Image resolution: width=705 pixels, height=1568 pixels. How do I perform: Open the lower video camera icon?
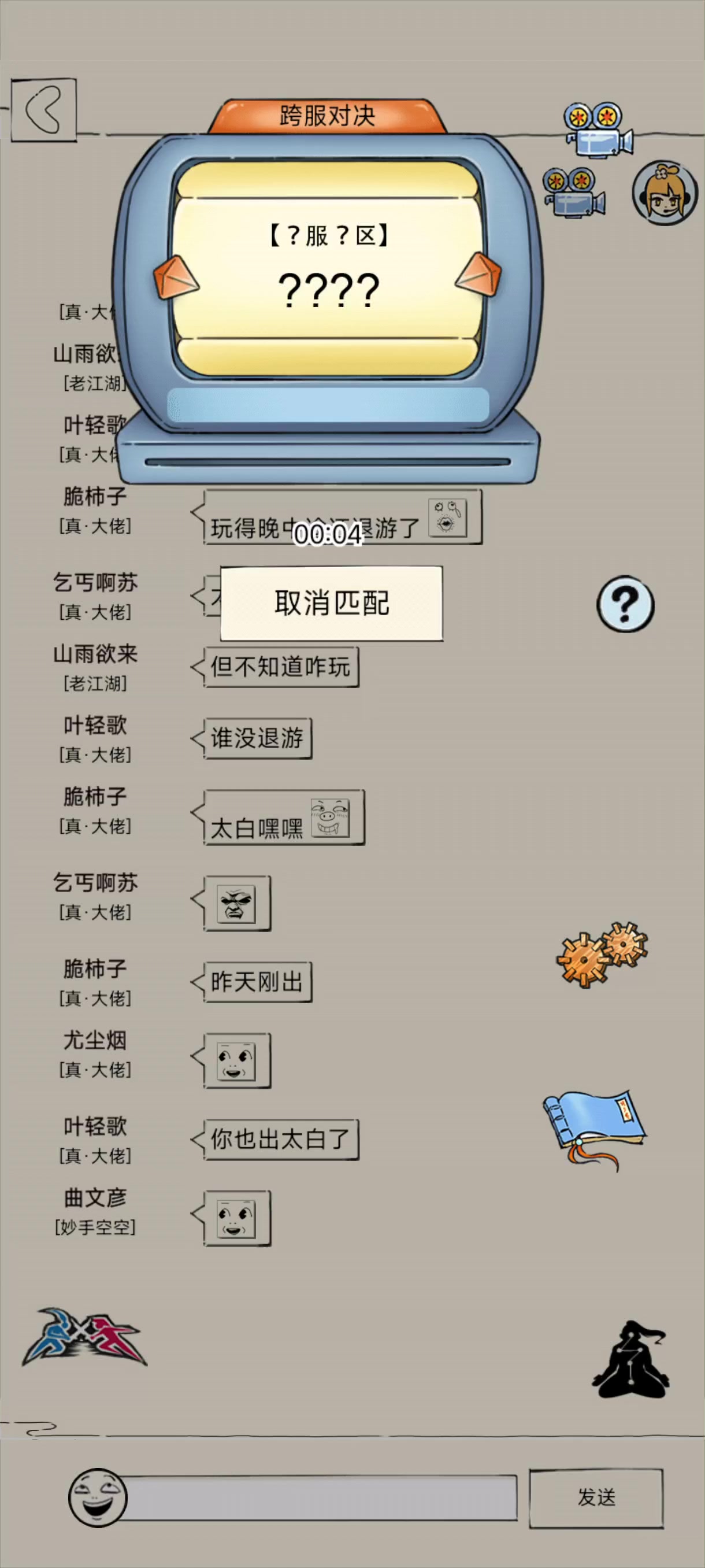574,193
